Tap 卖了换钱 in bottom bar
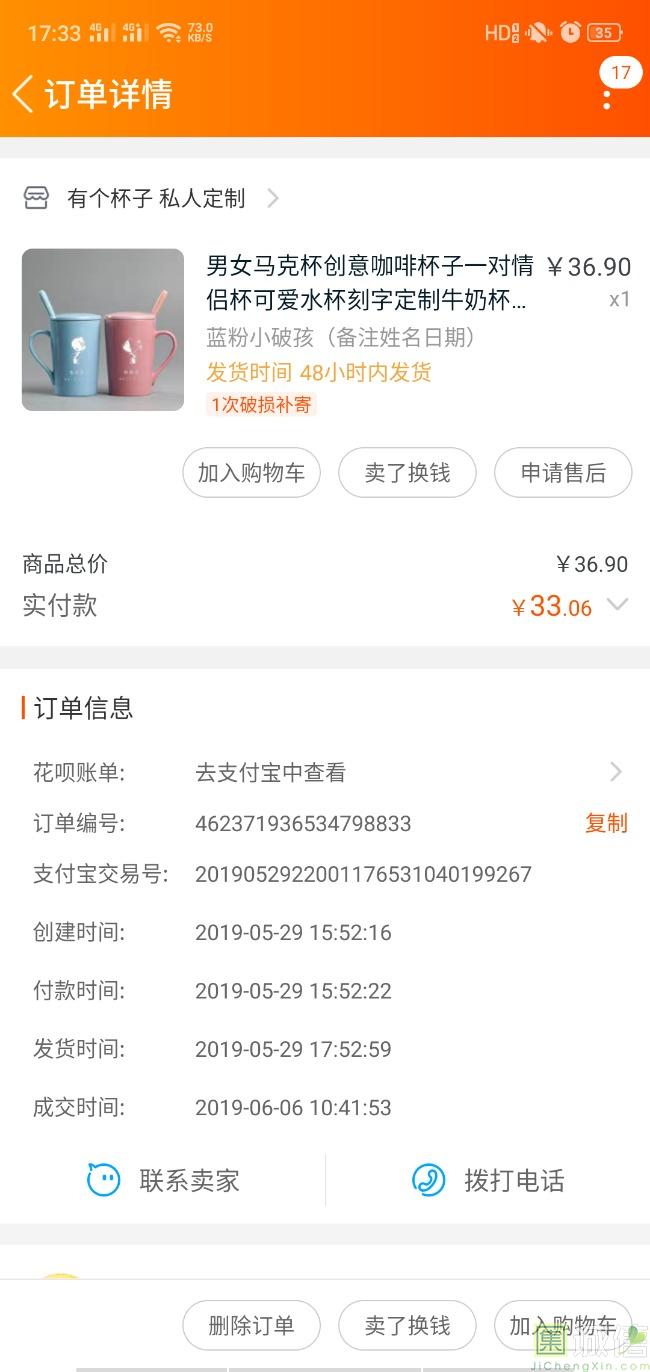This screenshot has height=1372, width=650. click(x=407, y=1326)
